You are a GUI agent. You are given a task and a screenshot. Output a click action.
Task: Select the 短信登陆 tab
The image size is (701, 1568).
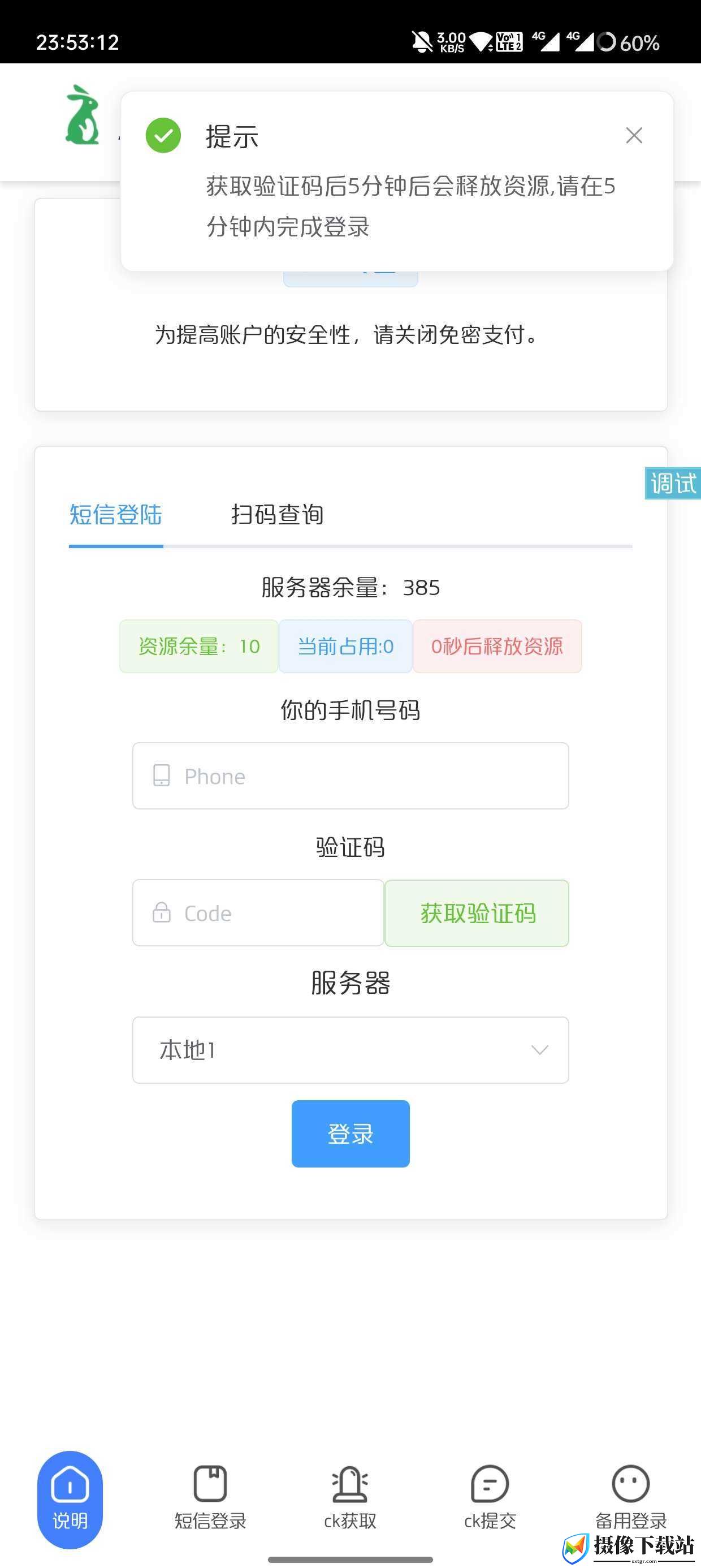(x=116, y=514)
